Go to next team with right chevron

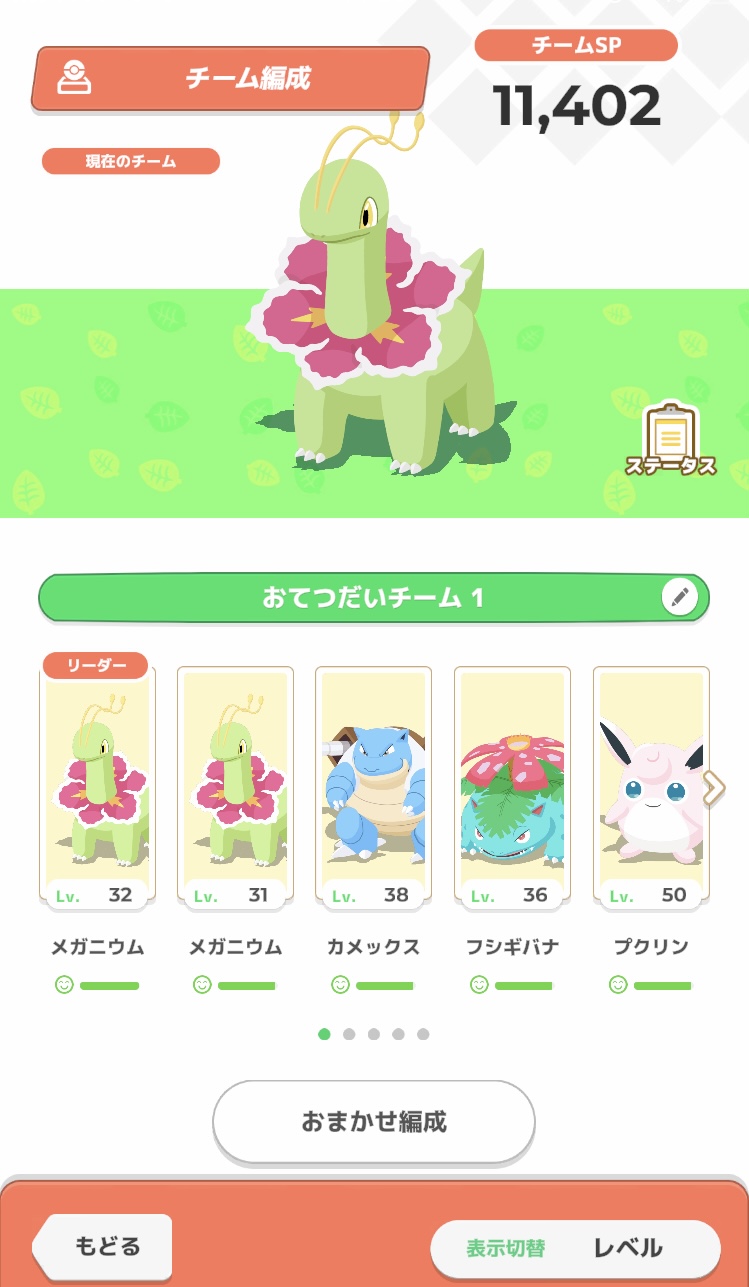[x=714, y=787]
